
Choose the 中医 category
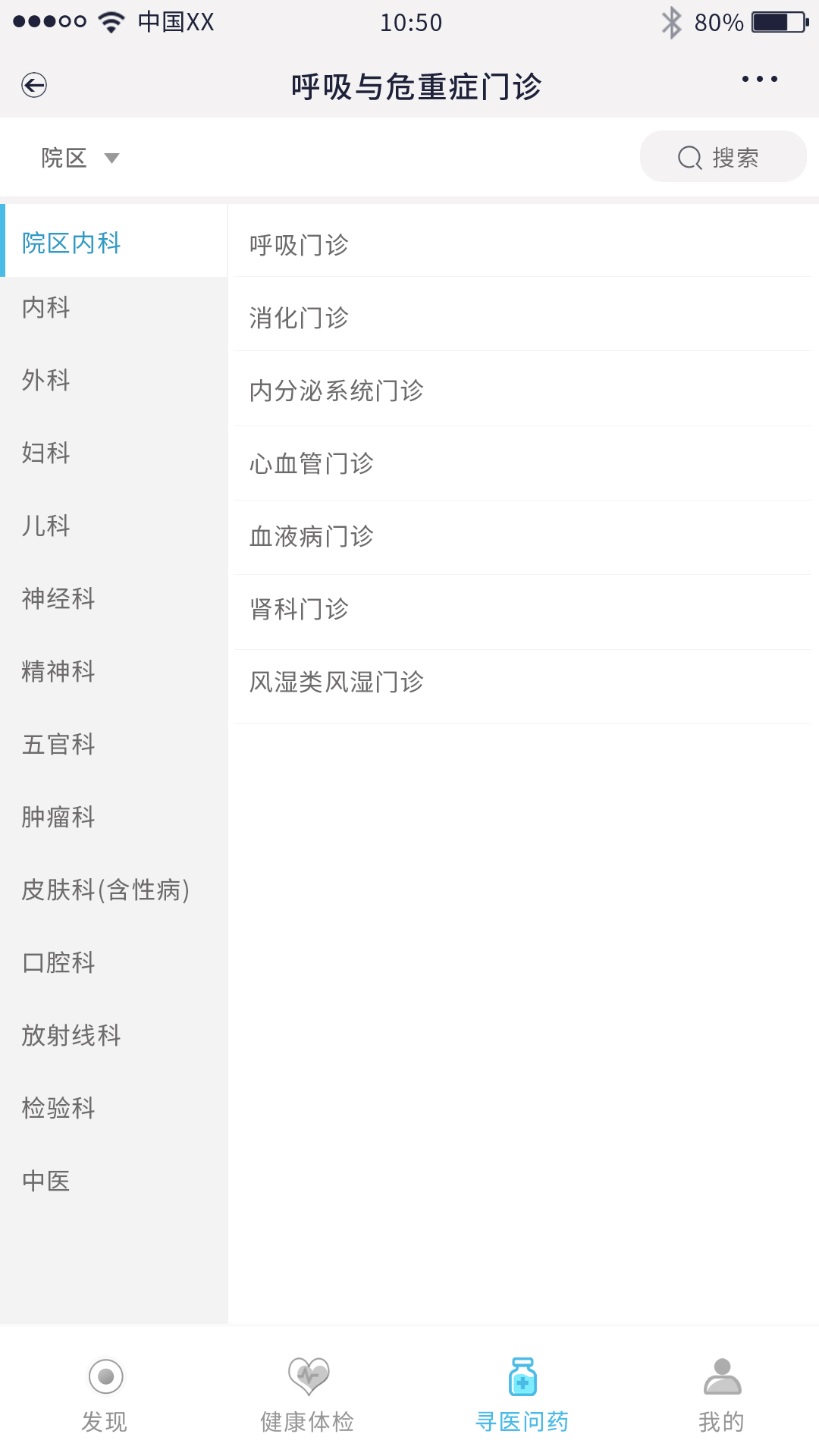pos(47,1181)
